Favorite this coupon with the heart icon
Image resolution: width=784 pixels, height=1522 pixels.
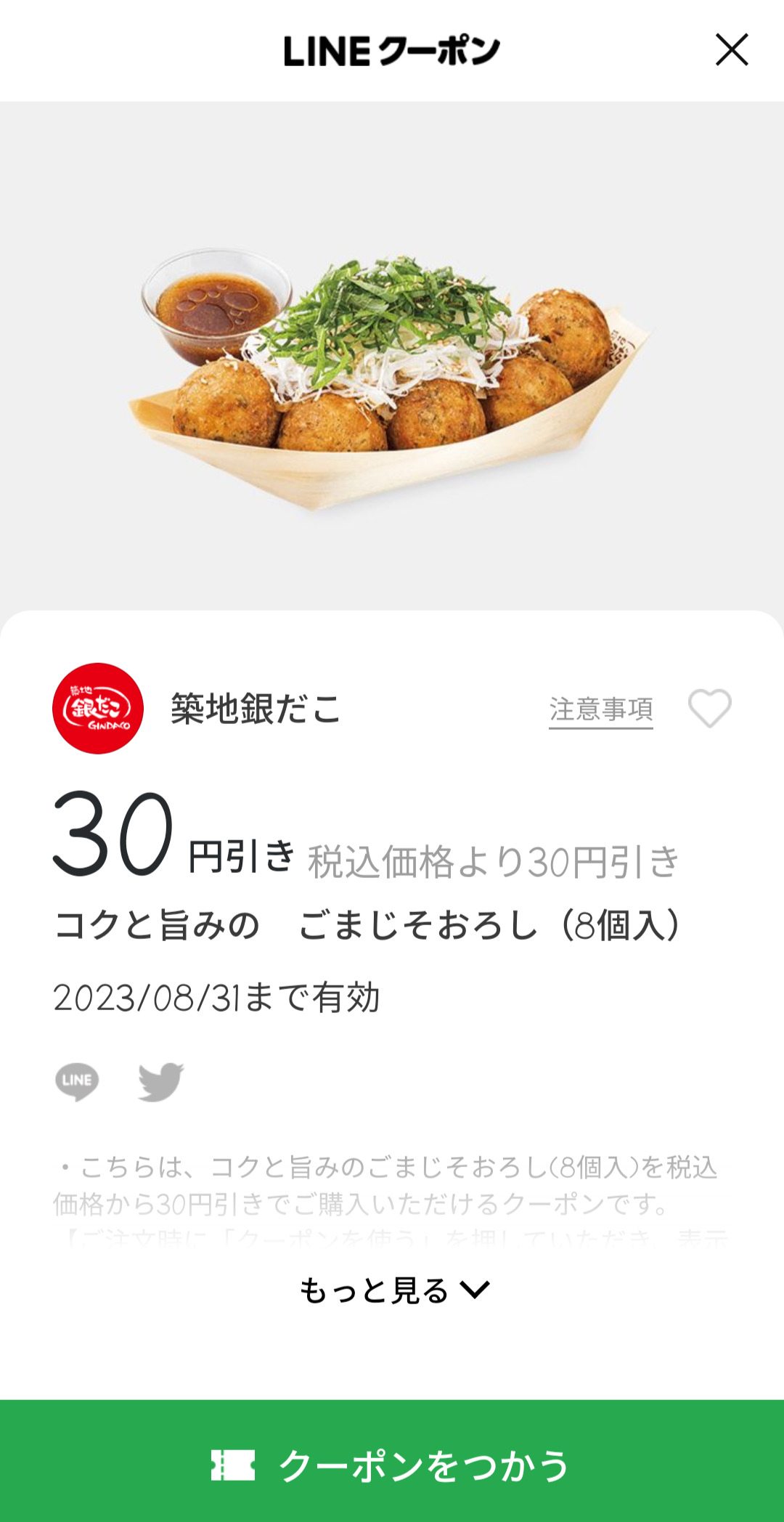point(709,708)
